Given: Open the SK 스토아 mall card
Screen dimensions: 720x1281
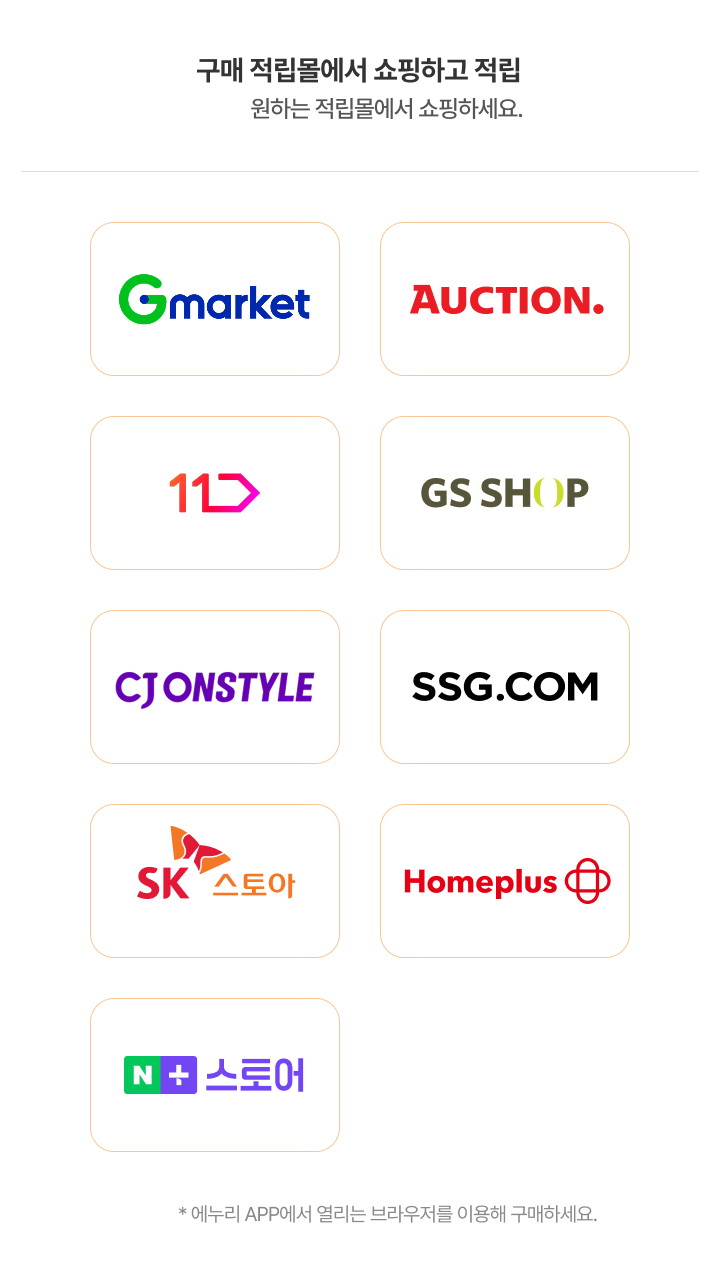Looking at the screenshot, I should 215,881.
